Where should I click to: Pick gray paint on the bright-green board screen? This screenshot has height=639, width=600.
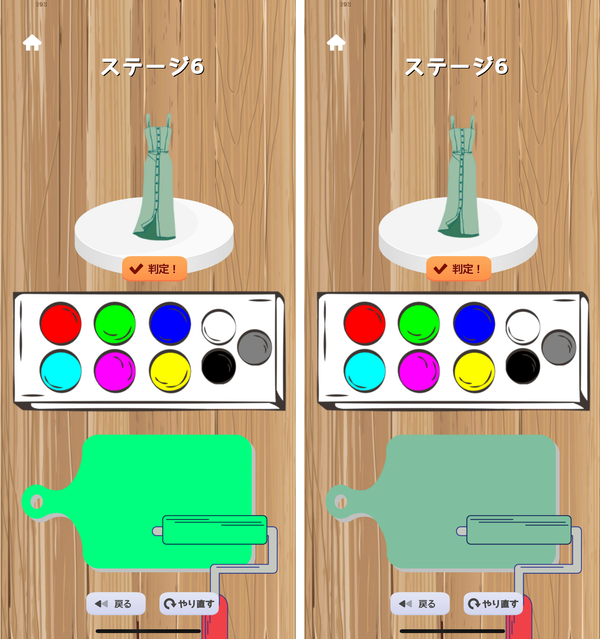tap(254, 347)
